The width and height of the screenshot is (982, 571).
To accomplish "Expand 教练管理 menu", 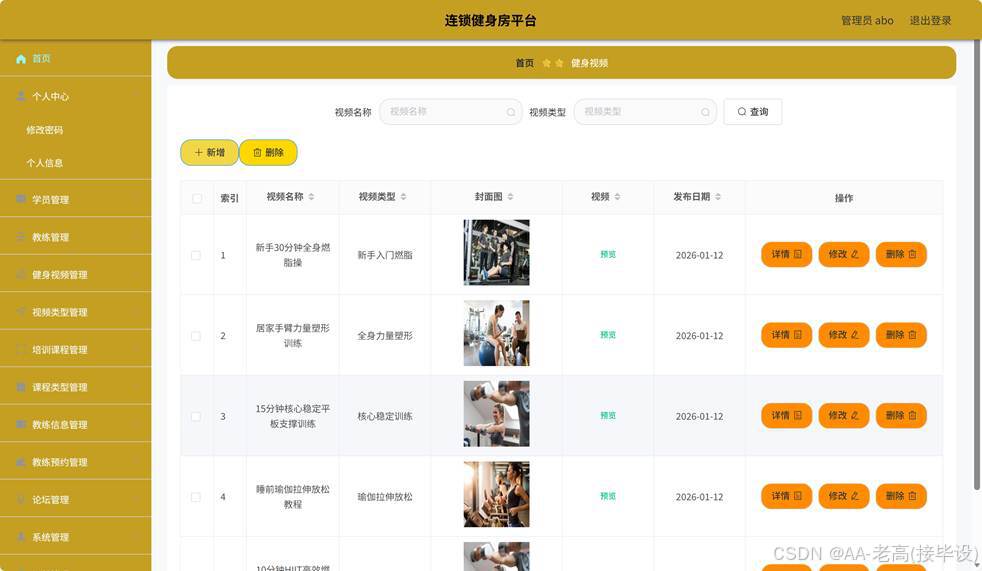I will tap(75, 237).
